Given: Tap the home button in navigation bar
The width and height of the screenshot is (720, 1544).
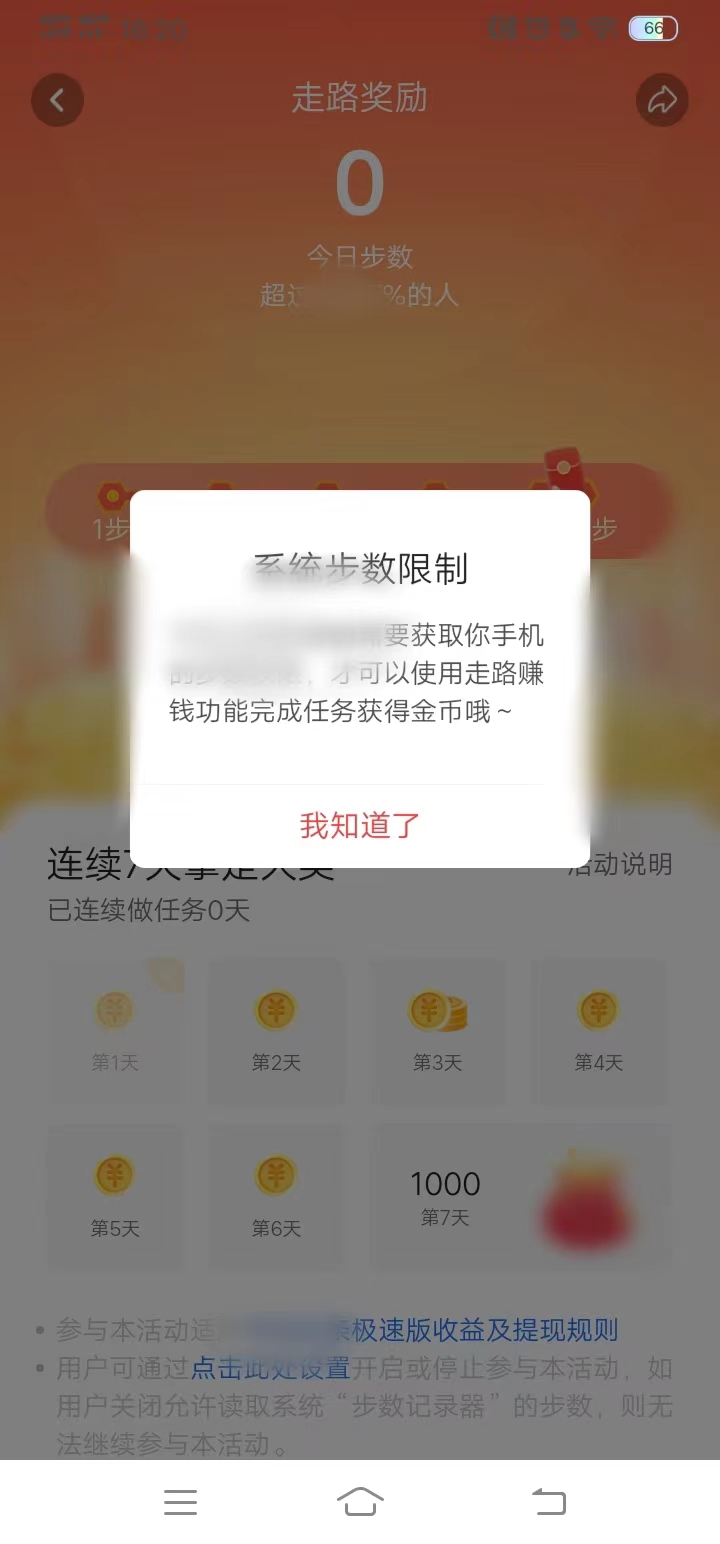Looking at the screenshot, I should pyautogui.click(x=360, y=1502).
